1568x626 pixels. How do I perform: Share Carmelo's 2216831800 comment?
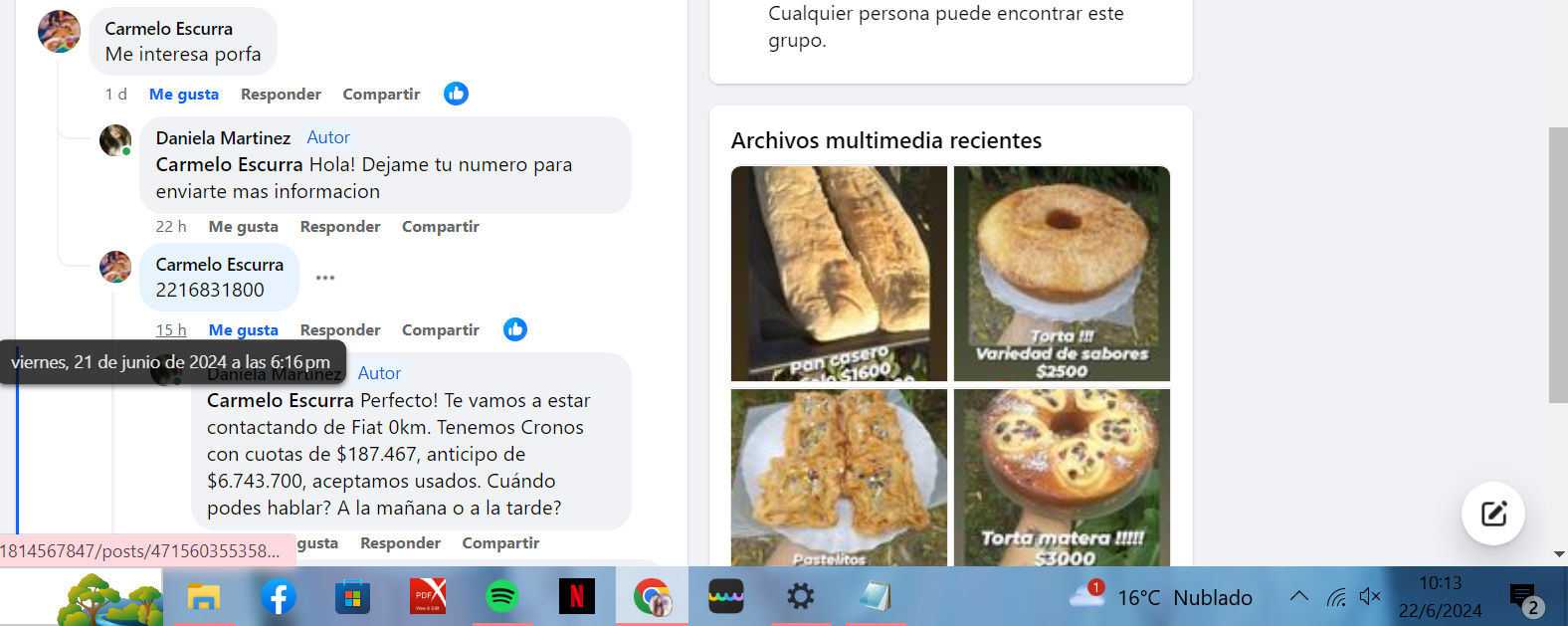point(440,330)
